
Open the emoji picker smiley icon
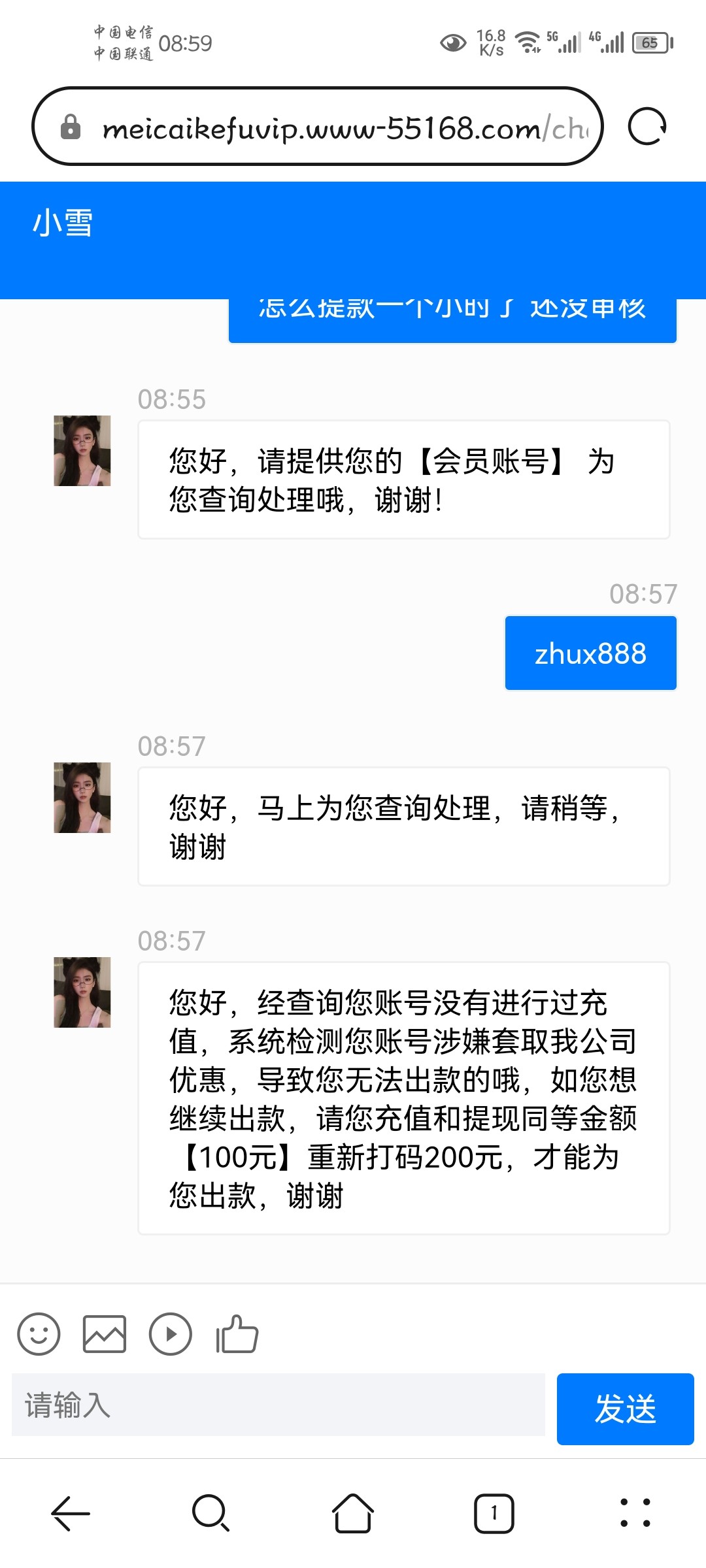[38, 1334]
